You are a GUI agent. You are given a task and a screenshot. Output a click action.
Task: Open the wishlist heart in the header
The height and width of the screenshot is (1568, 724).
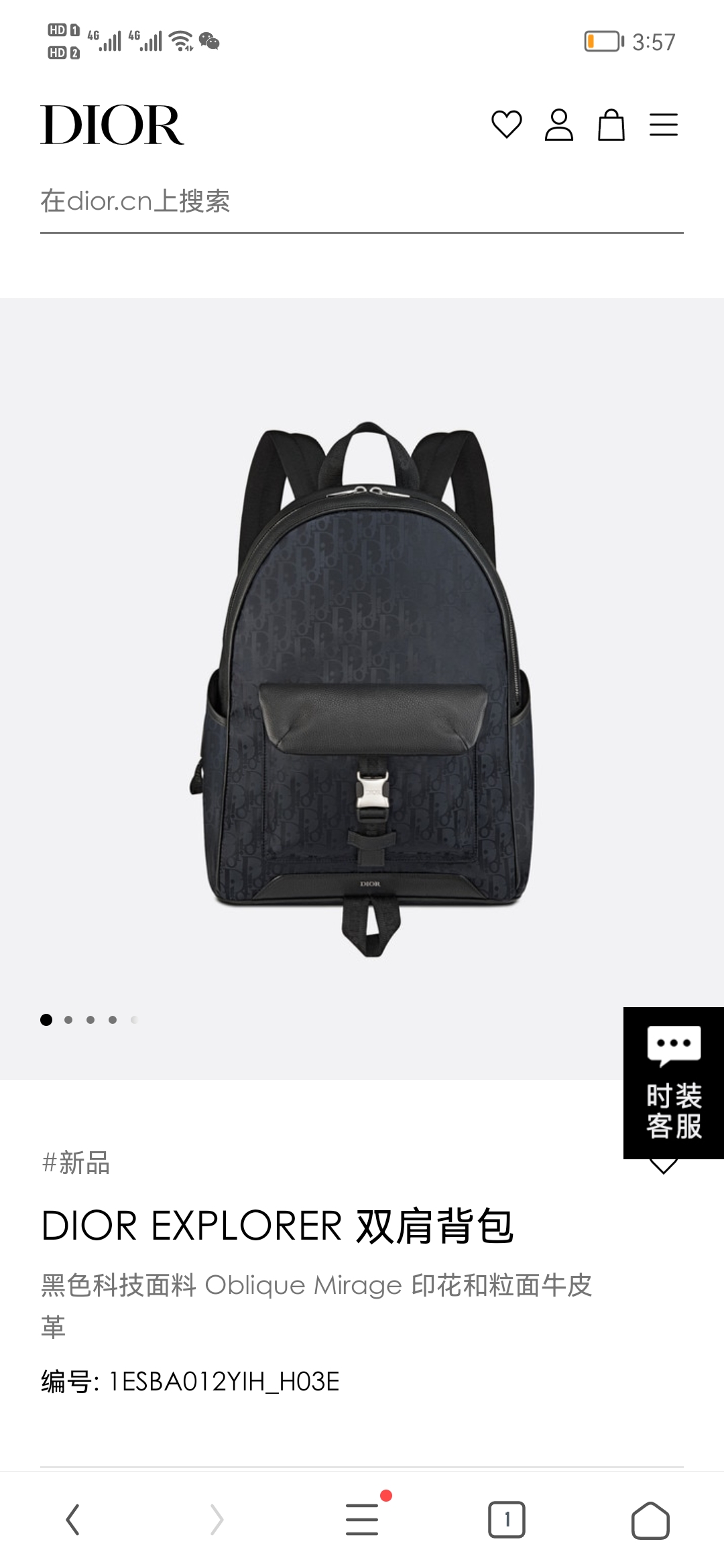[506, 125]
